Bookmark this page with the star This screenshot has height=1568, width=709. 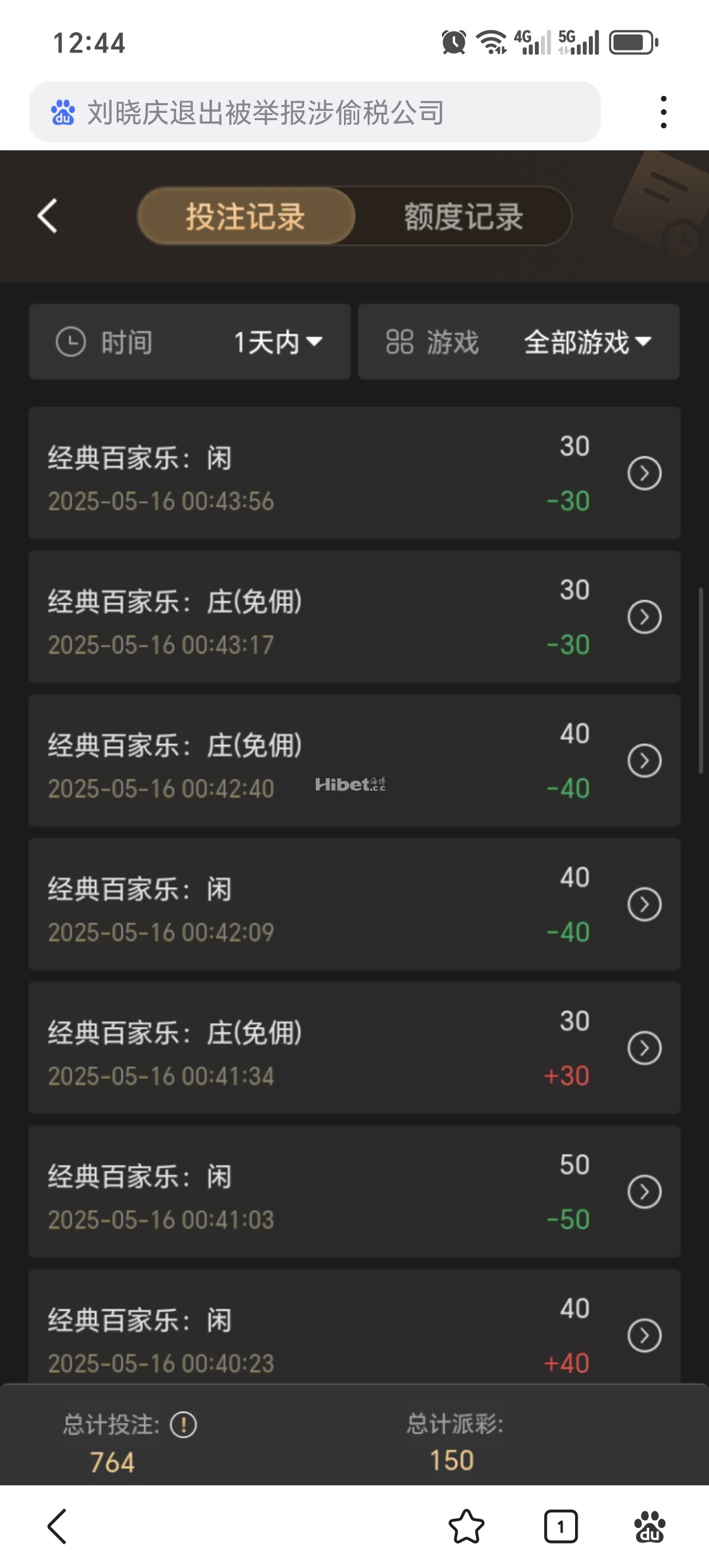(466, 1527)
